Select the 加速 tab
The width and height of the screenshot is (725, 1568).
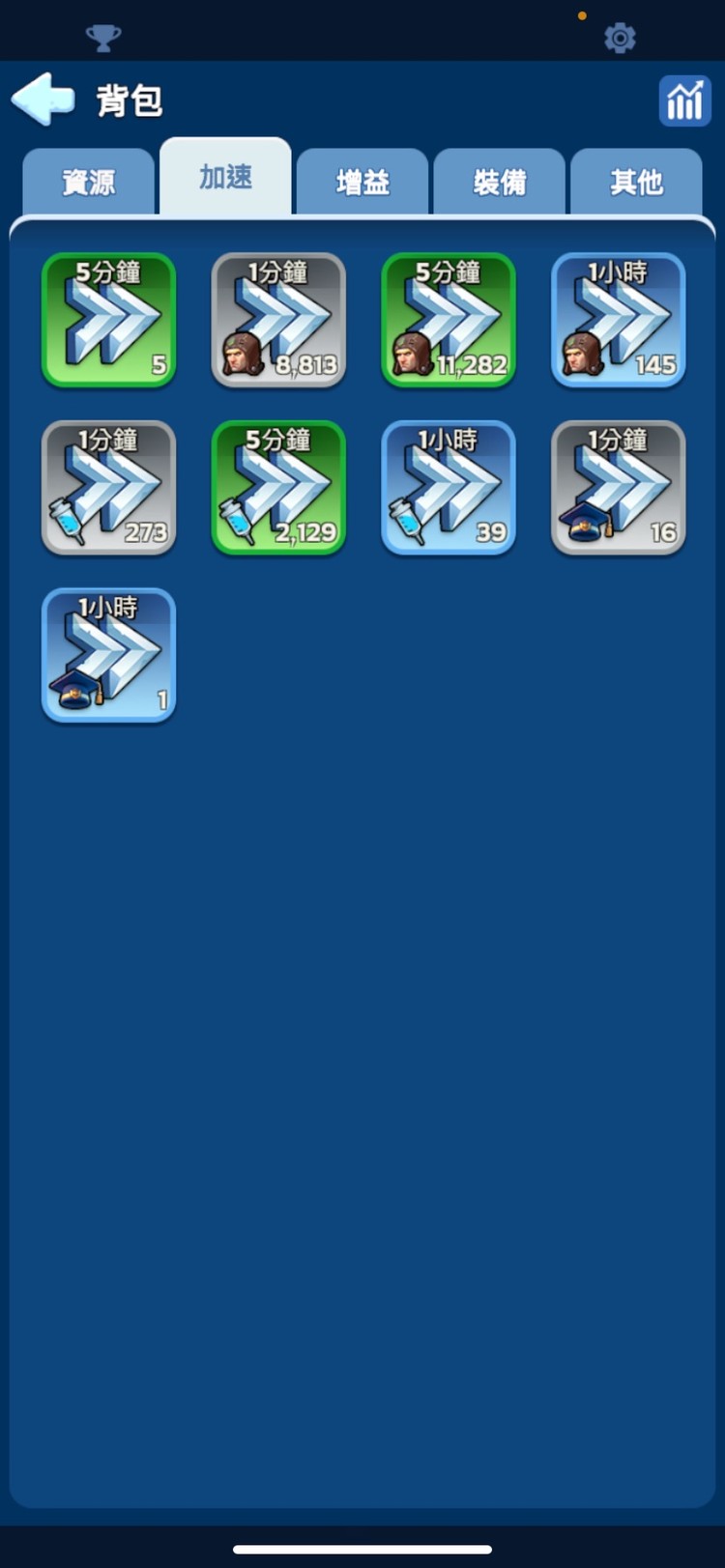225,178
